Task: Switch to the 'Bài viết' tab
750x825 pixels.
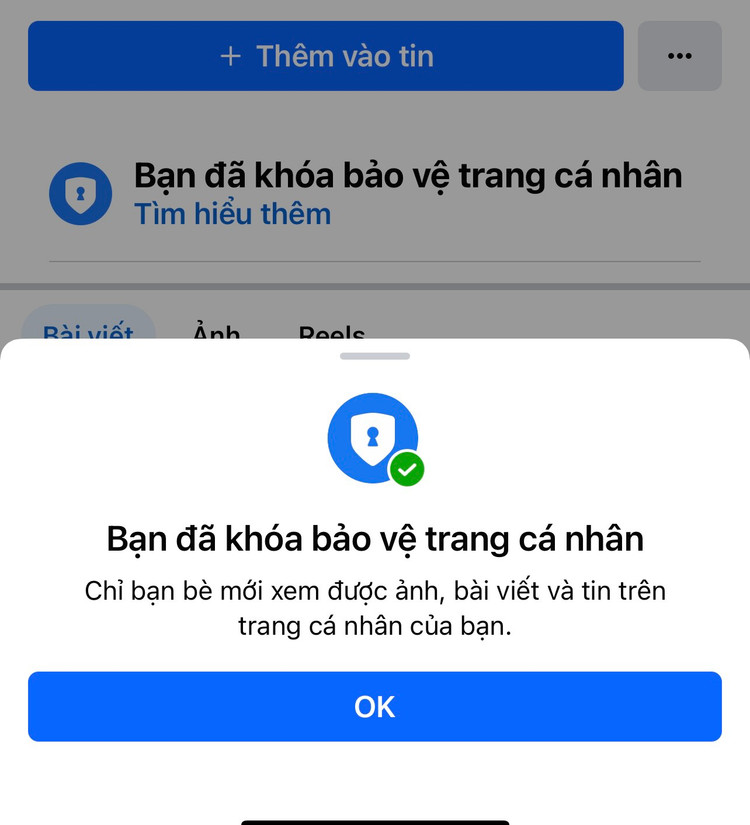Action: [x=88, y=328]
